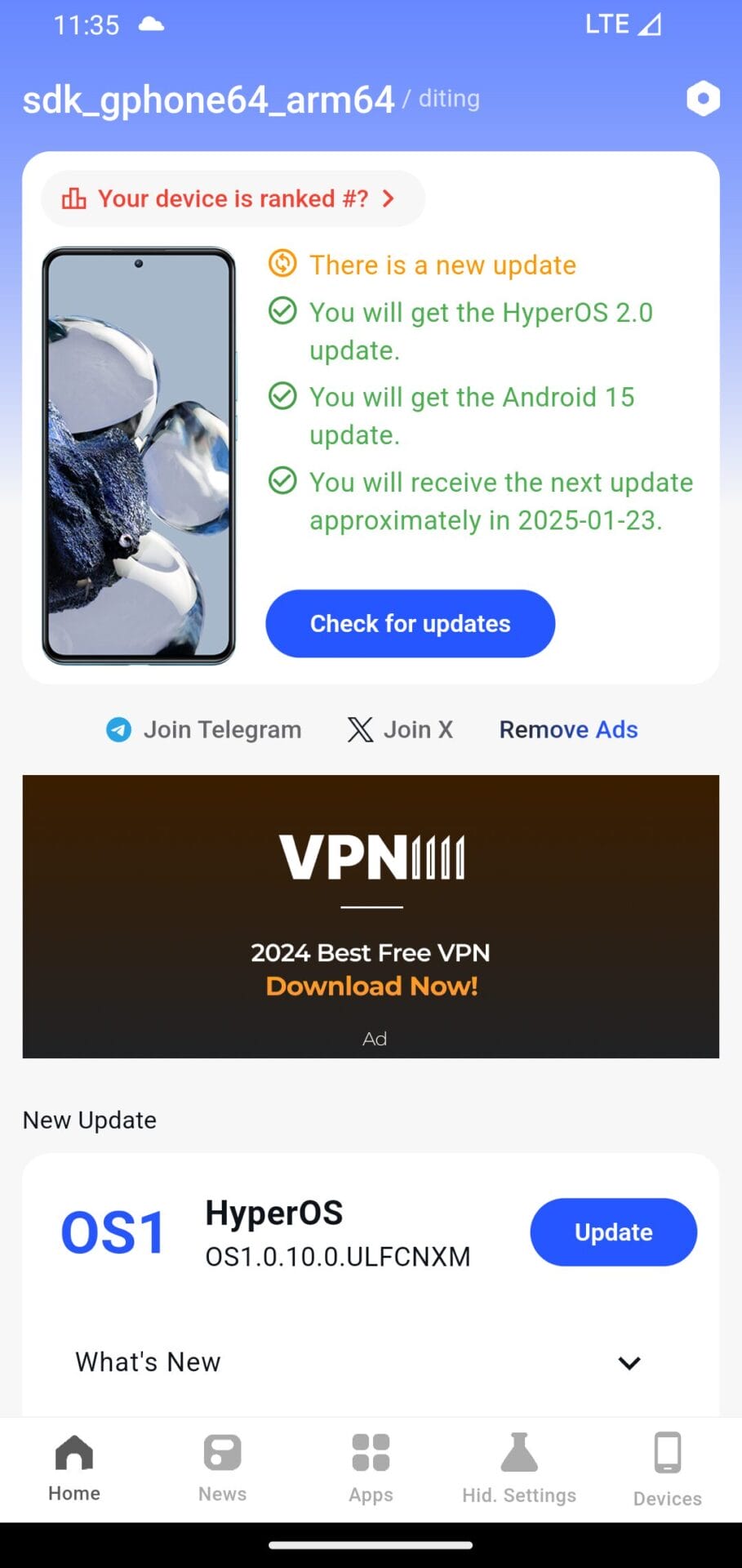Select Remove Ads
Image resolution: width=742 pixels, height=1568 pixels.
[568, 729]
